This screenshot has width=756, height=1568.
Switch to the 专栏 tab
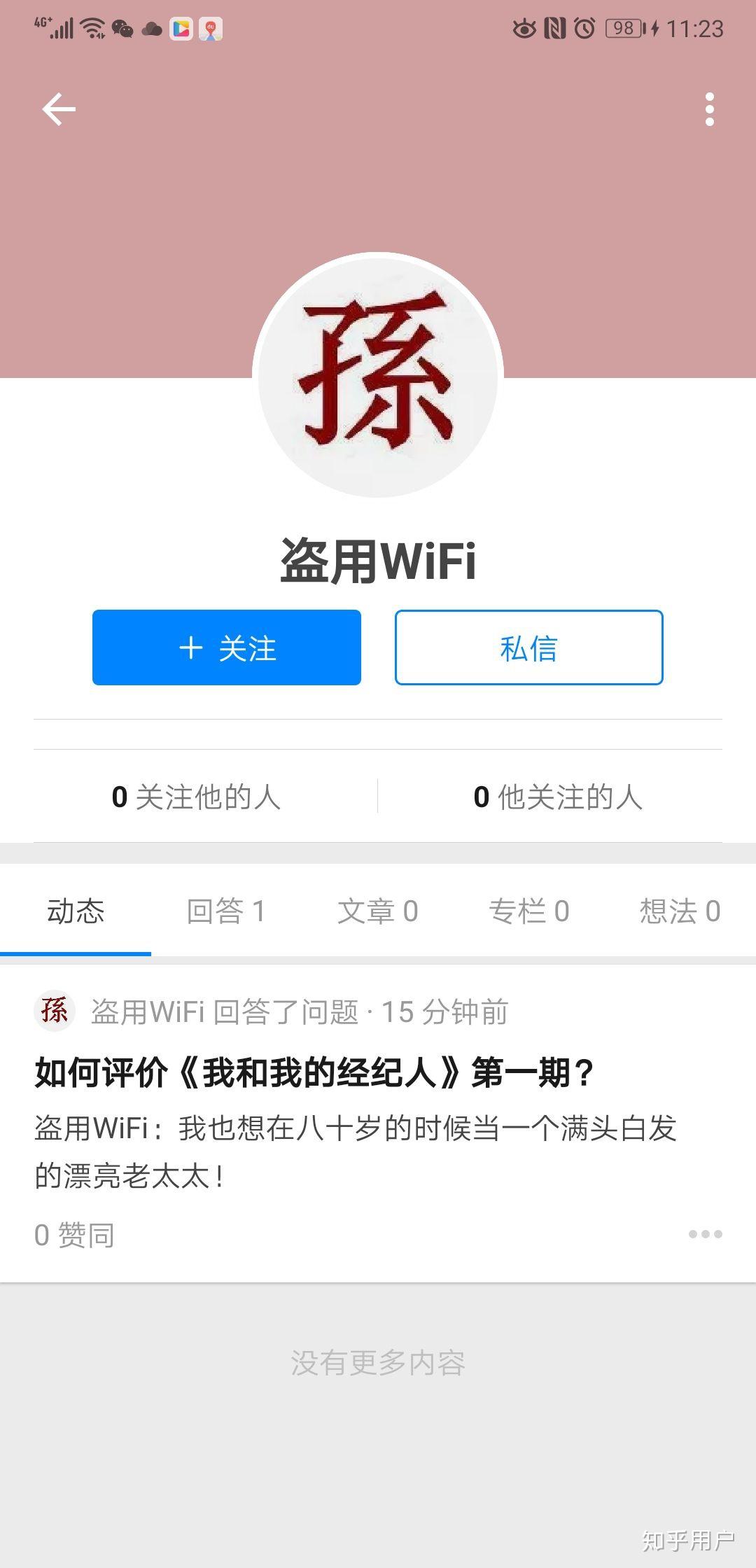tap(528, 911)
